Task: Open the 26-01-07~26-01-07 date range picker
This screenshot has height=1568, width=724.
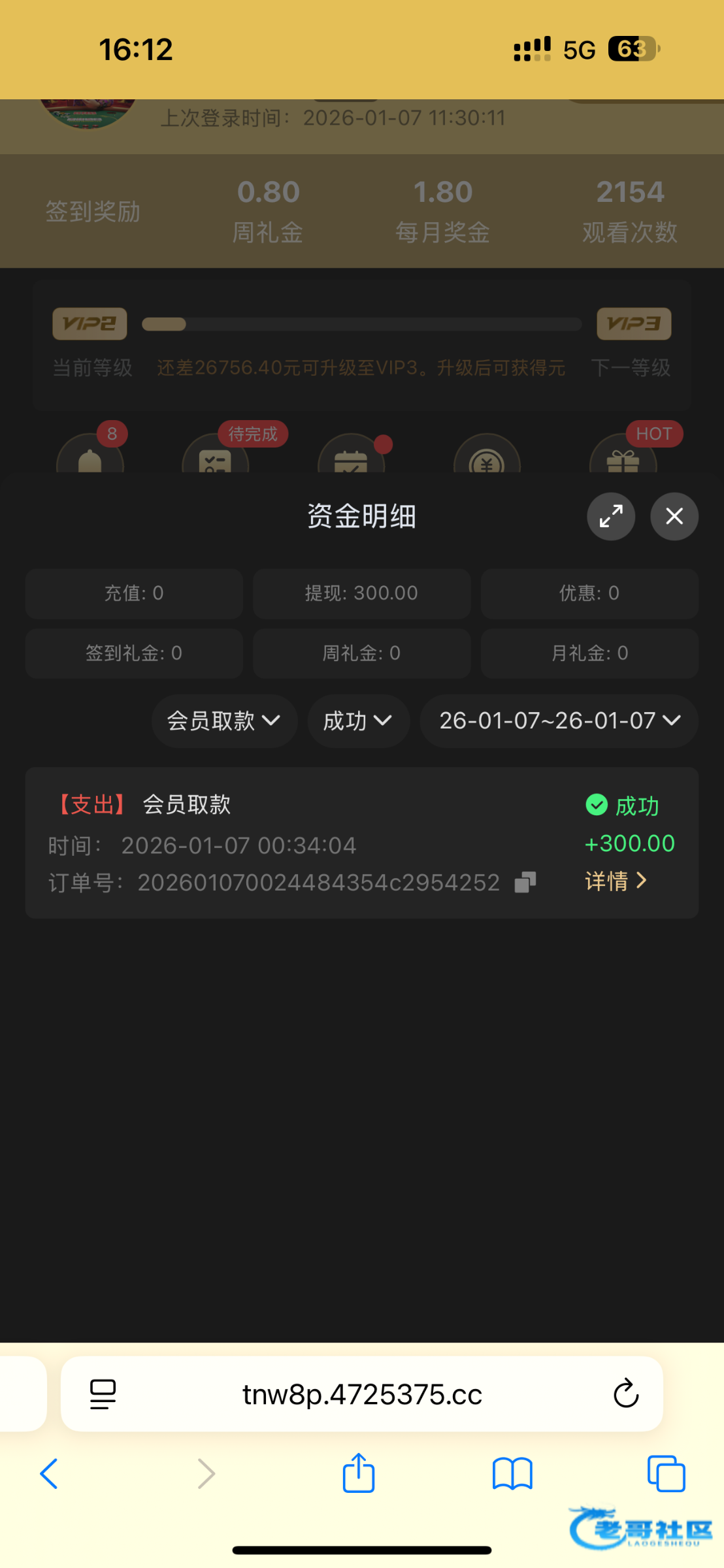Action: pos(559,721)
